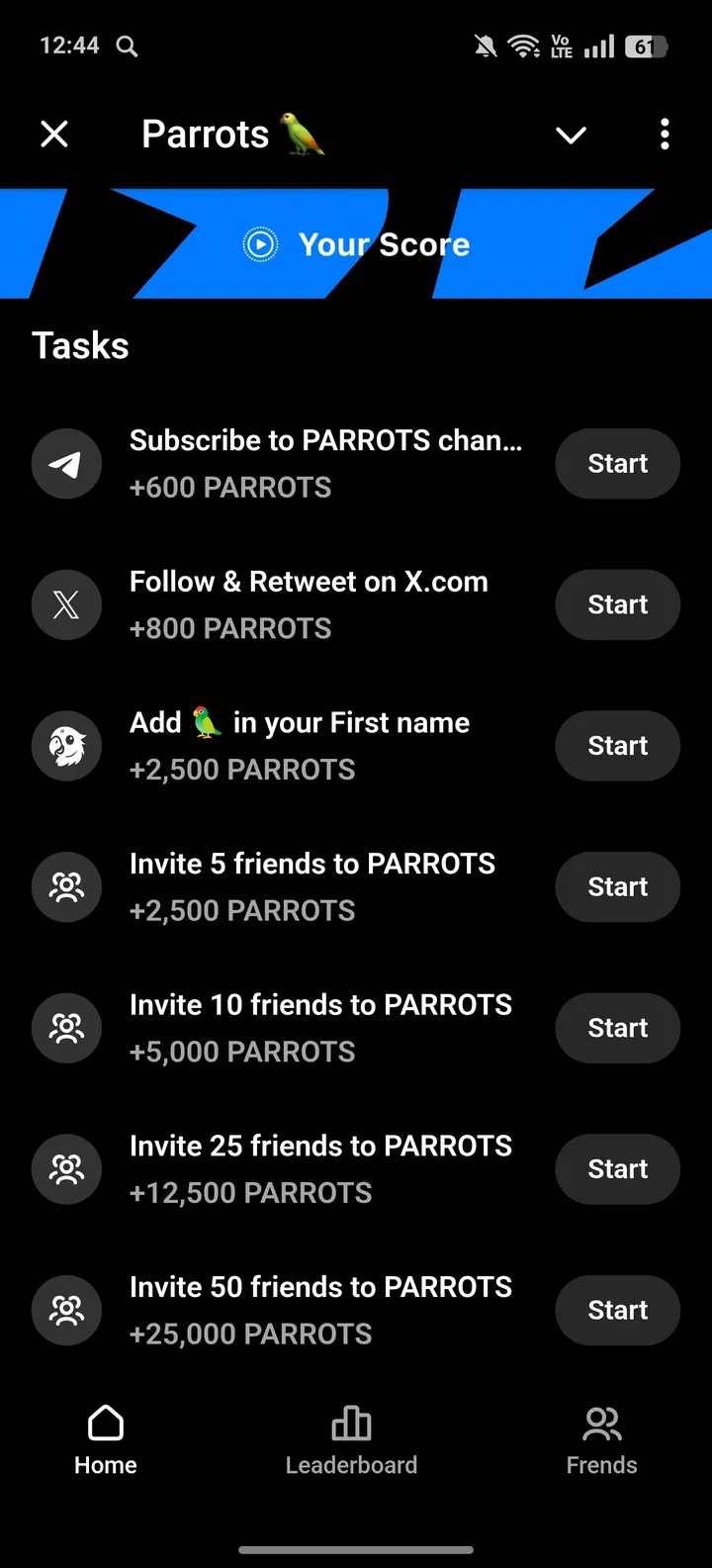Viewport: 712px width, 1568px height.
Task: Select the Home icon in bottom navigation
Action: coord(105,1423)
